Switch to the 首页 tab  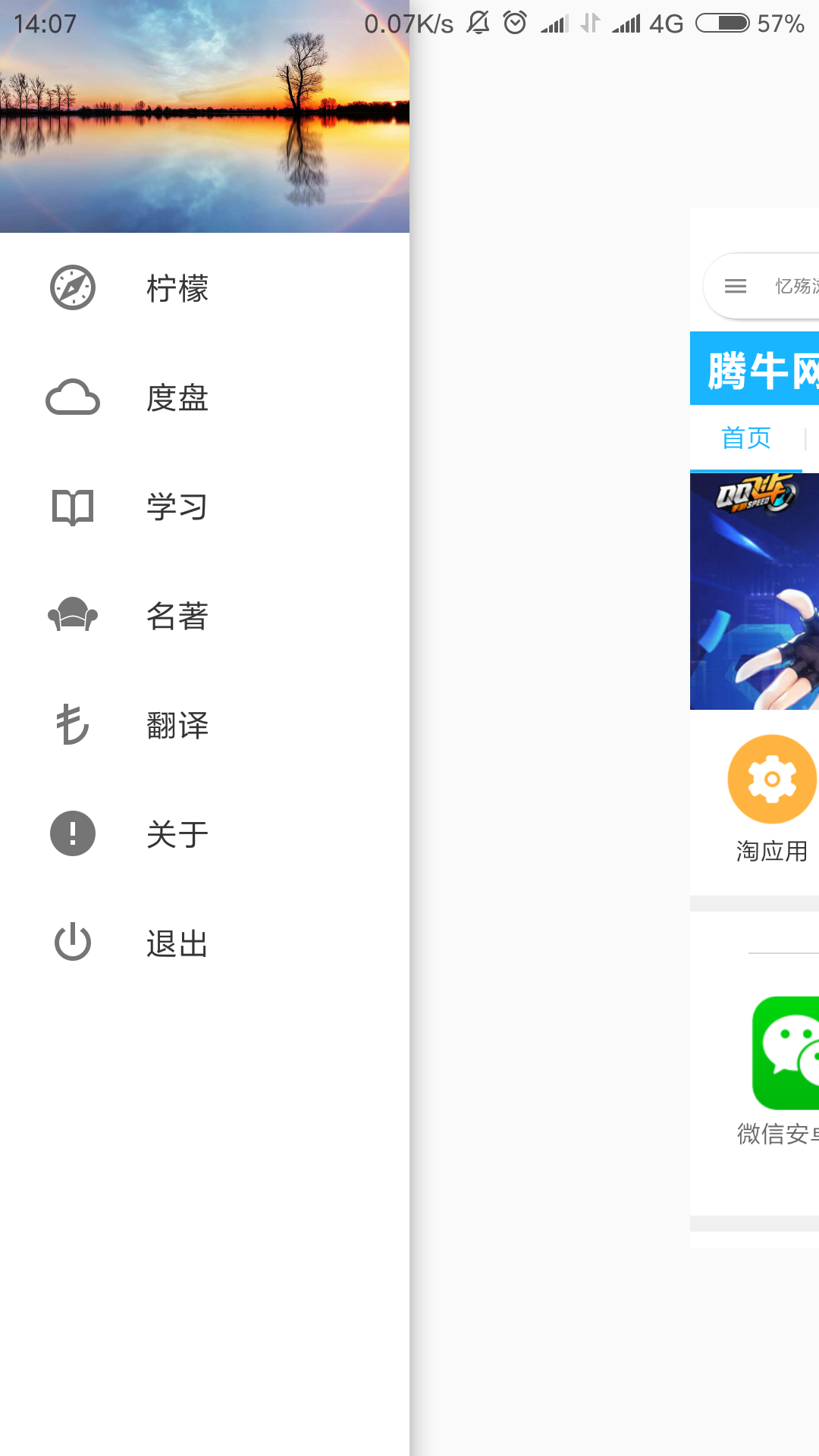click(746, 438)
